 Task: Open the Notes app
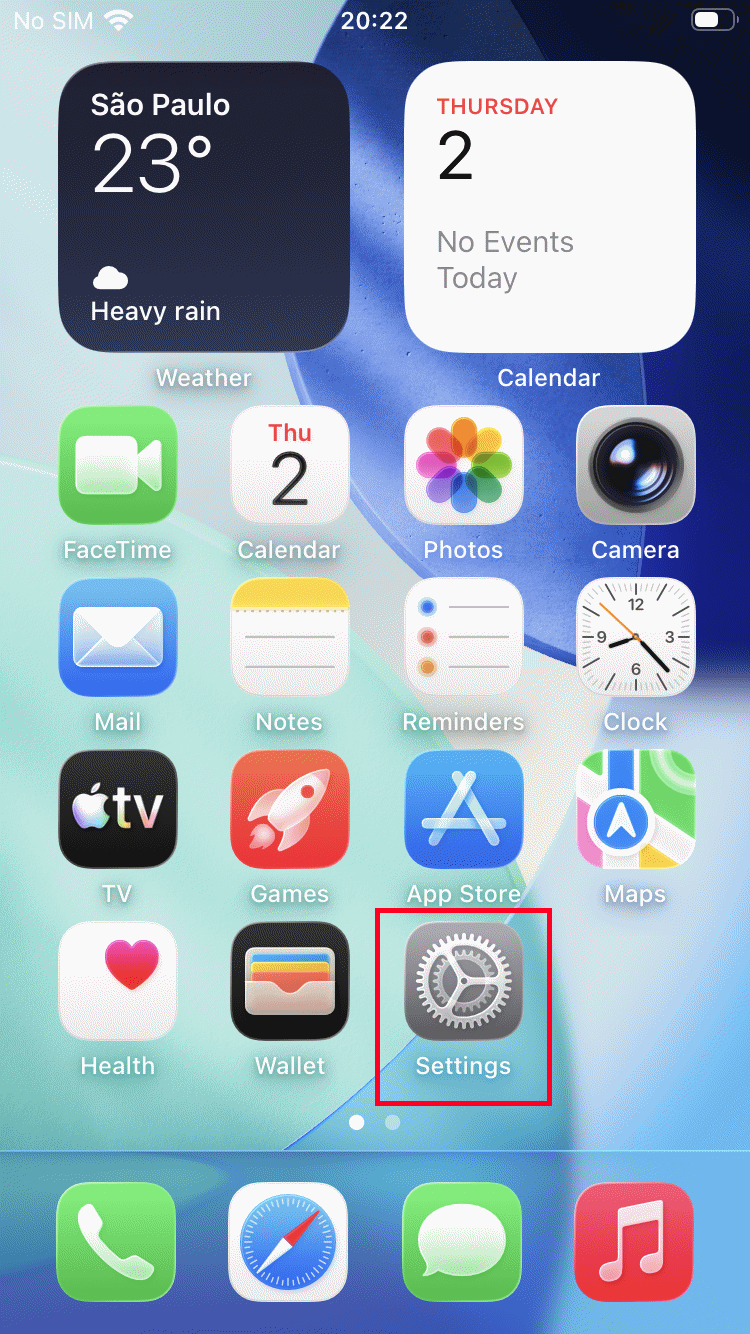[289, 637]
